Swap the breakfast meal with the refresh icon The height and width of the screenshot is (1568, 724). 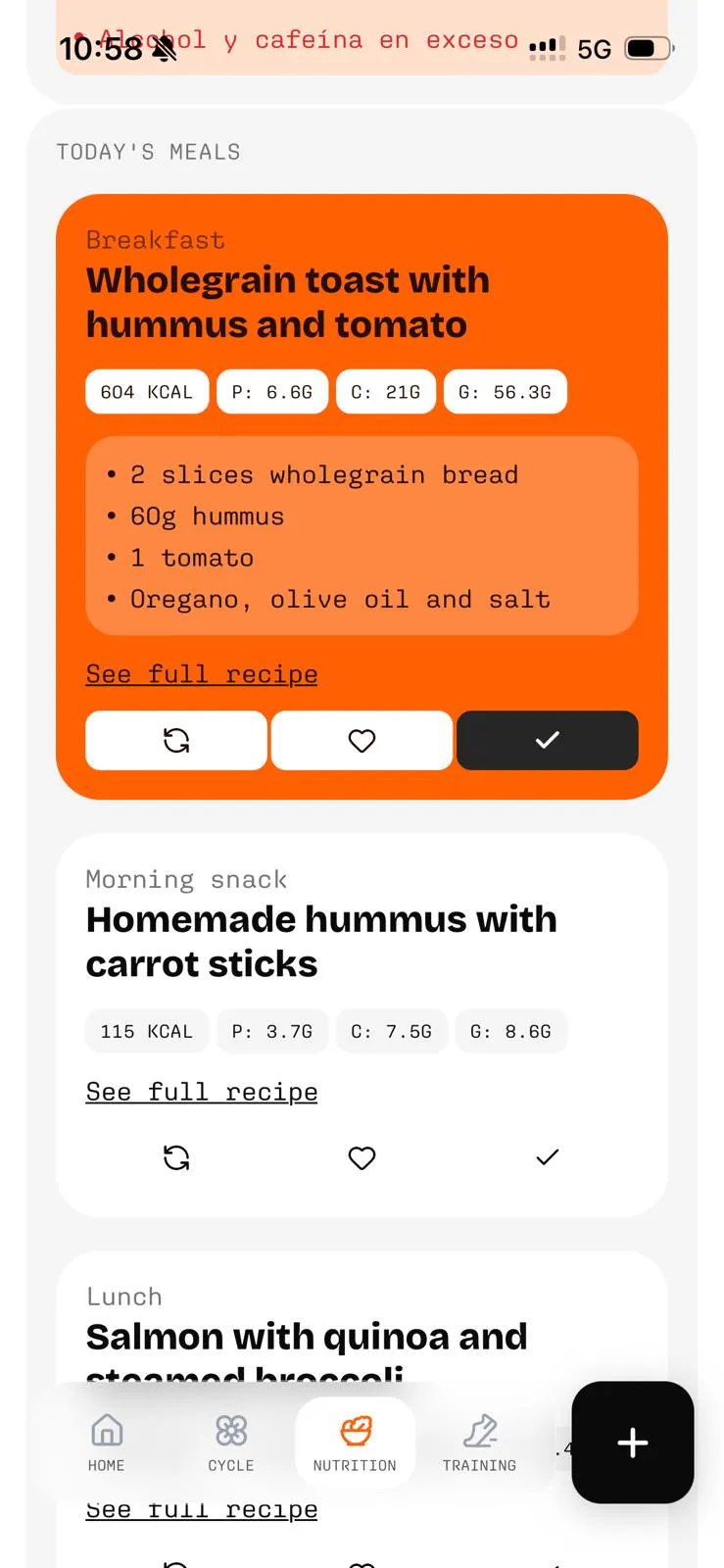176,740
